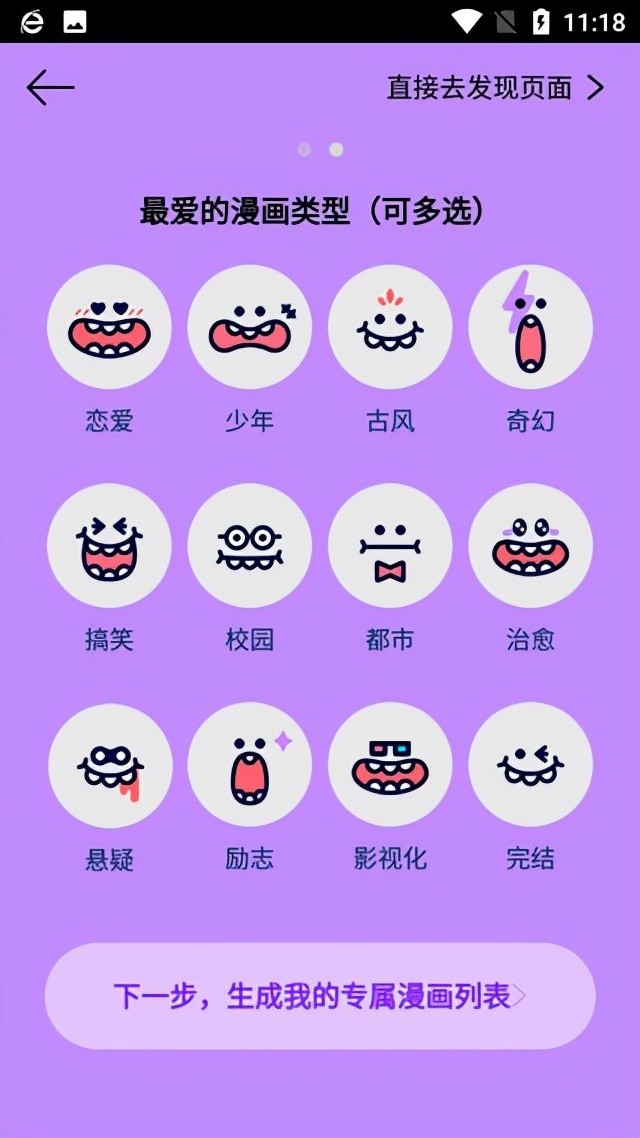Choose the 搞笑 comic genre

click(x=109, y=546)
